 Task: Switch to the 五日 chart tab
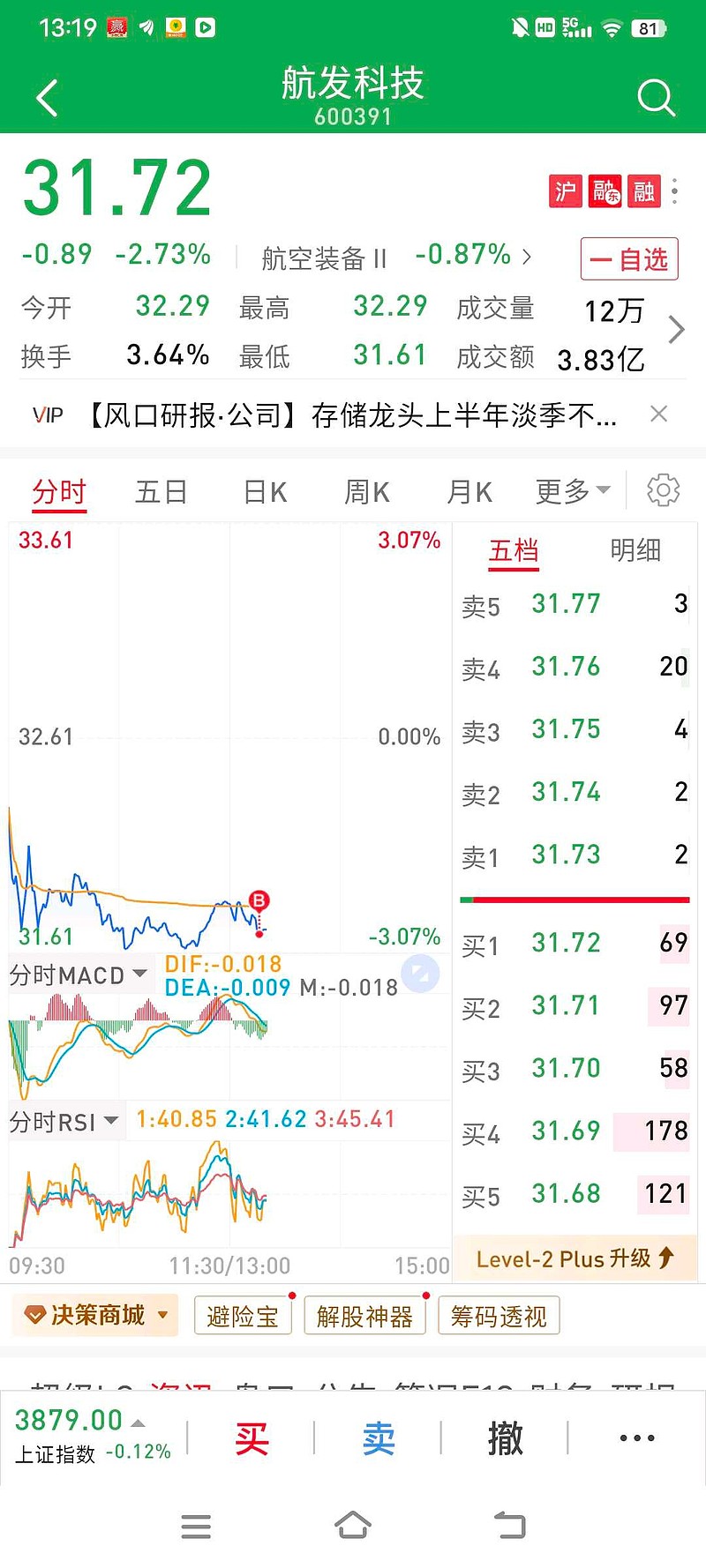(x=161, y=491)
